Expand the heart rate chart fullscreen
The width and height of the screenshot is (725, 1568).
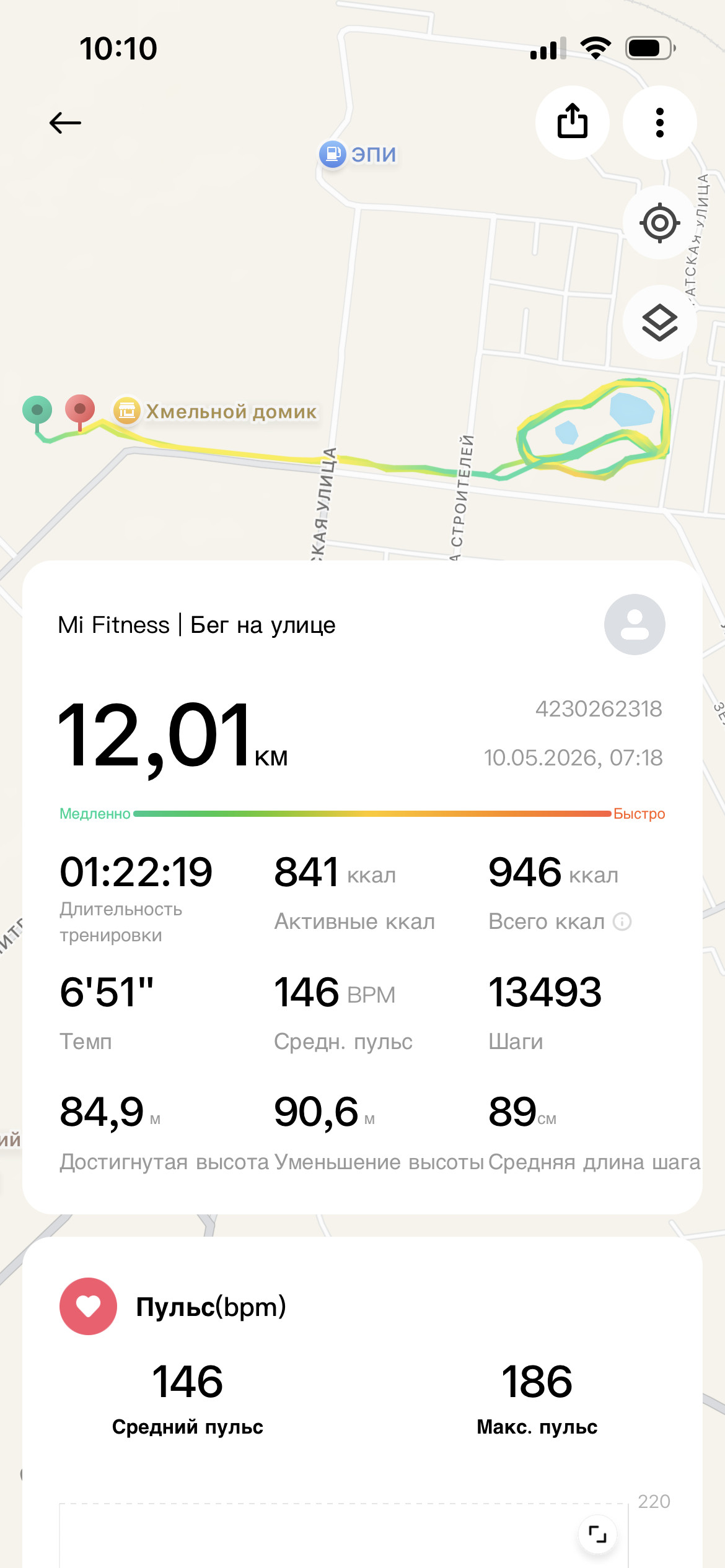click(x=597, y=1534)
